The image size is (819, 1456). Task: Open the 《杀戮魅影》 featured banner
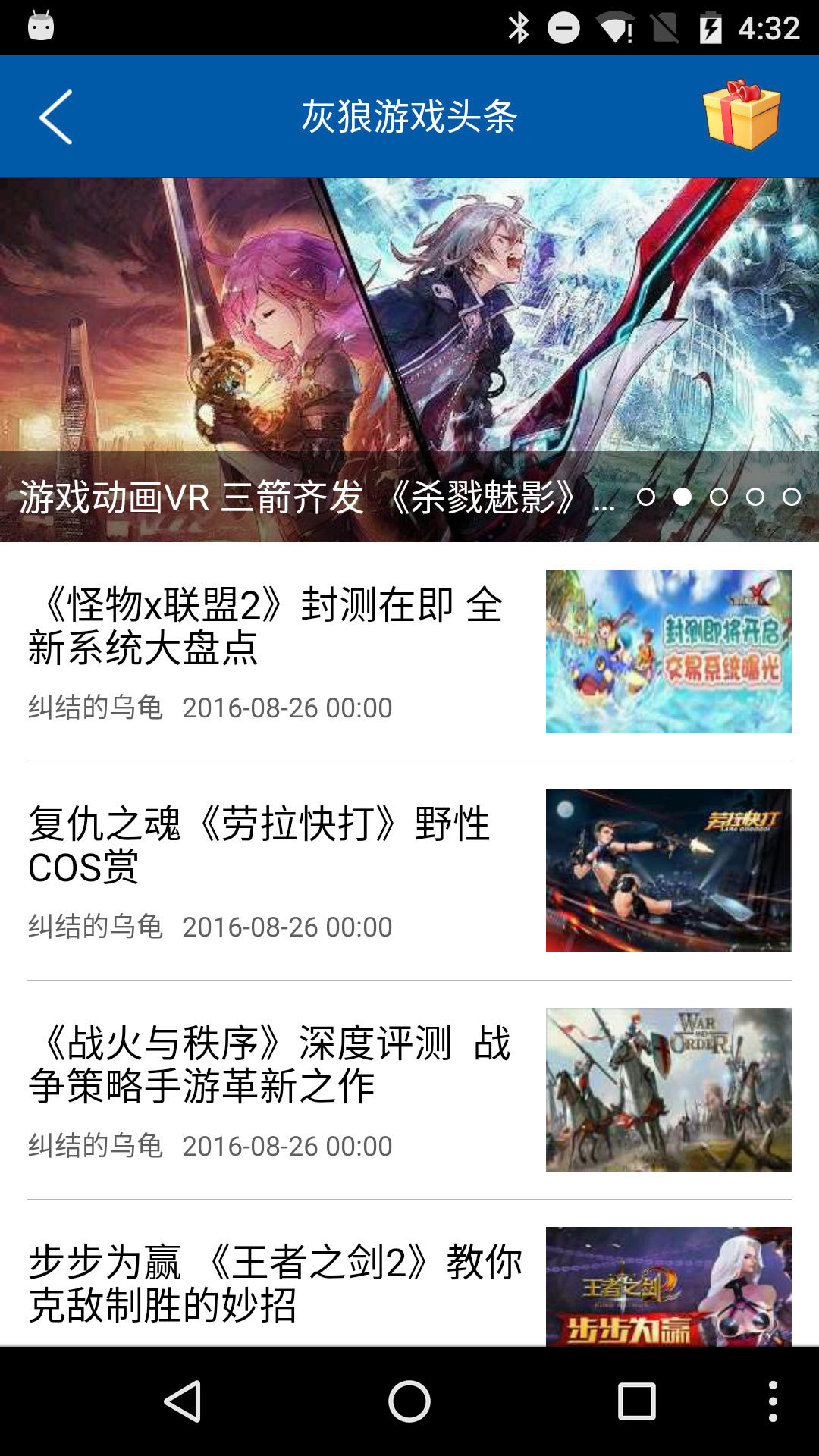coord(409,356)
